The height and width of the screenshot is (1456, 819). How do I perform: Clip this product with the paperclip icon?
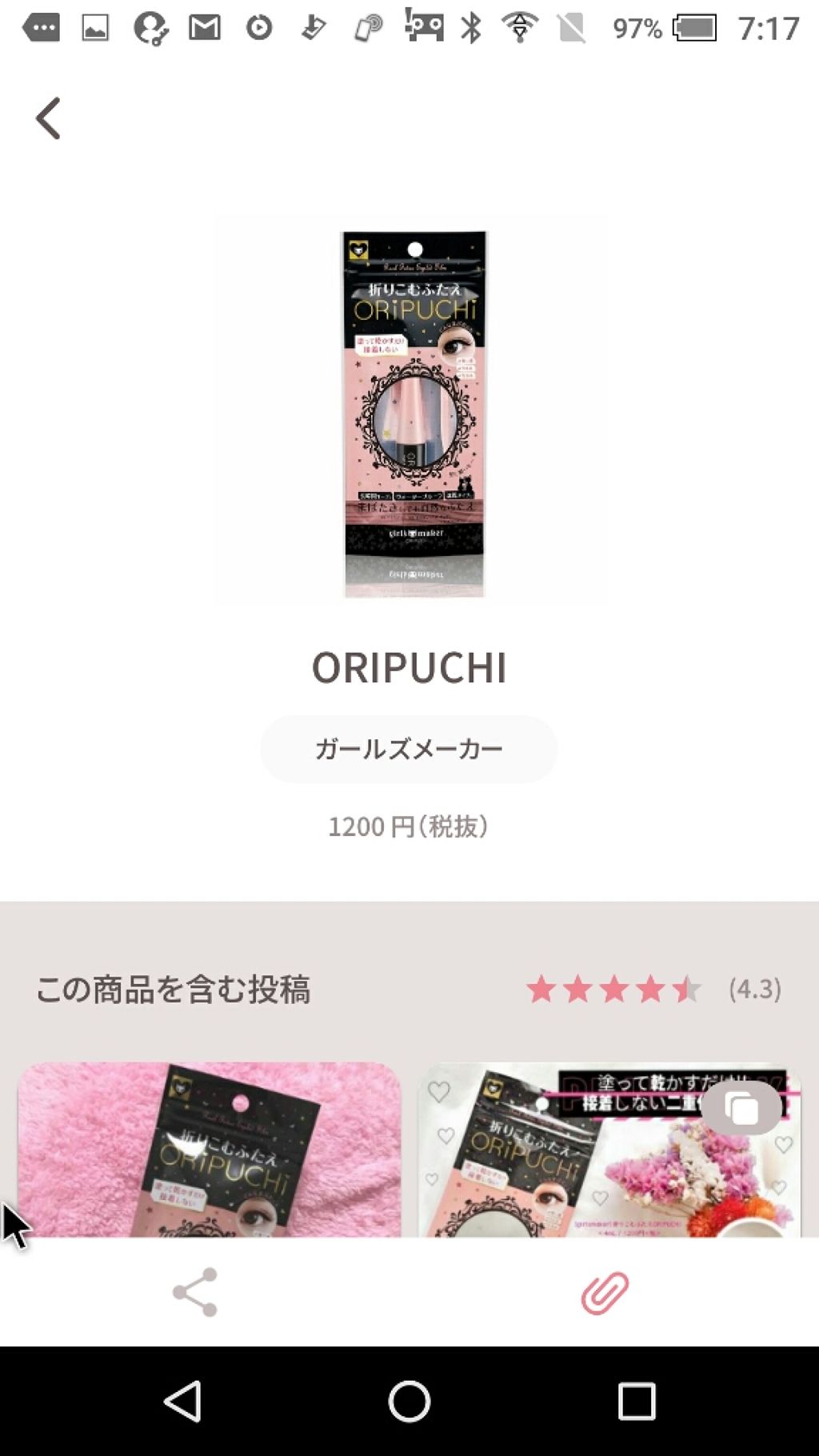pos(605,1292)
